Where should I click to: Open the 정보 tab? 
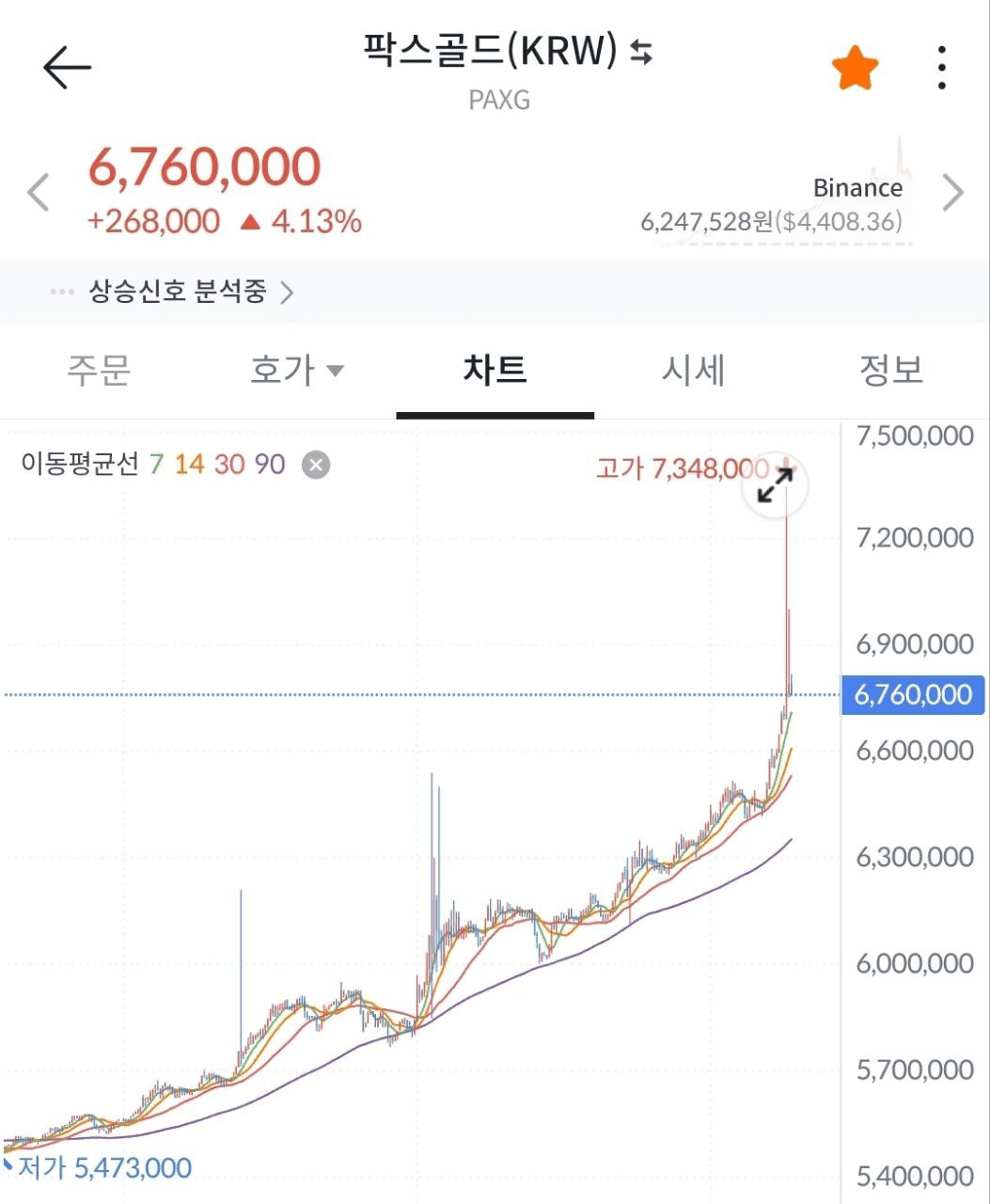click(890, 370)
